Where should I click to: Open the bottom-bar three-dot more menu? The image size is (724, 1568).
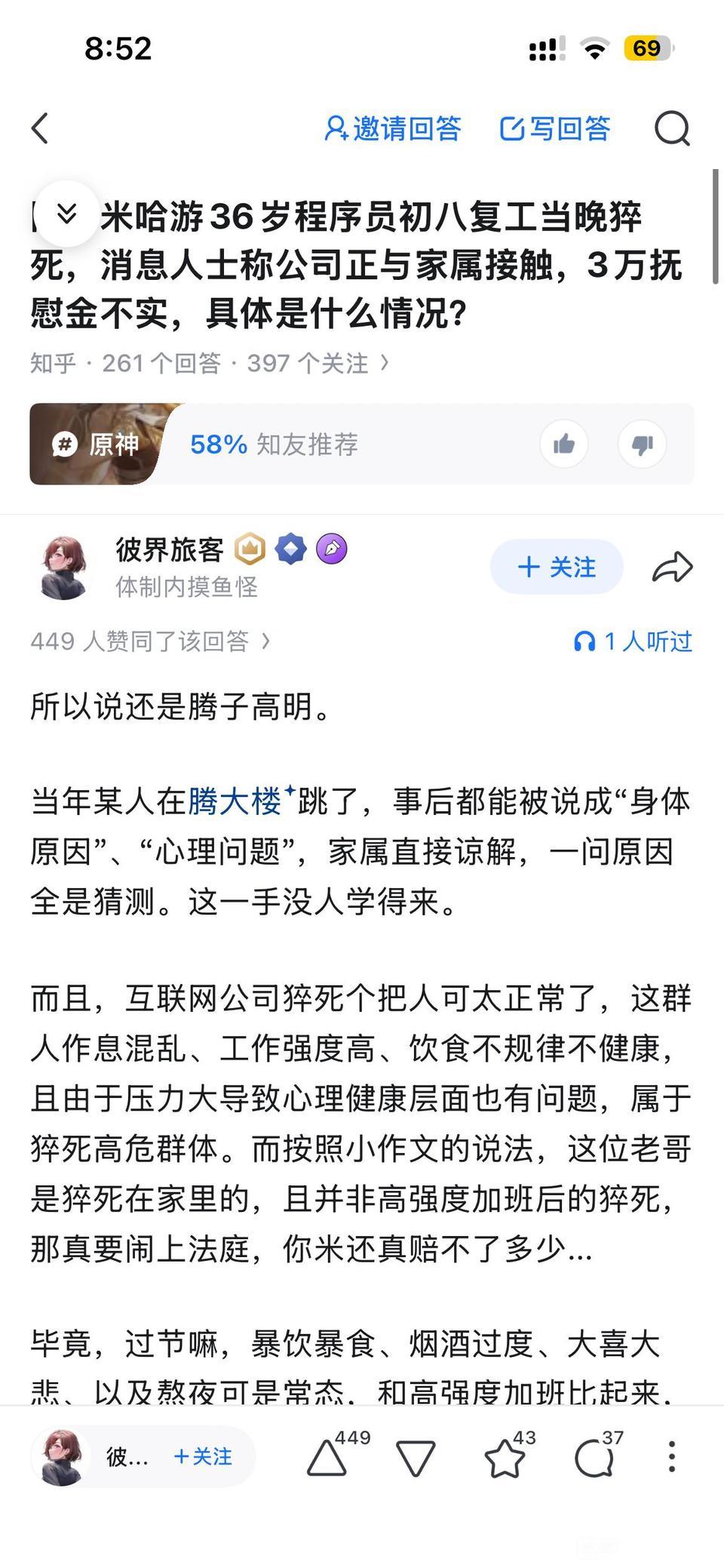tap(671, 1457)
